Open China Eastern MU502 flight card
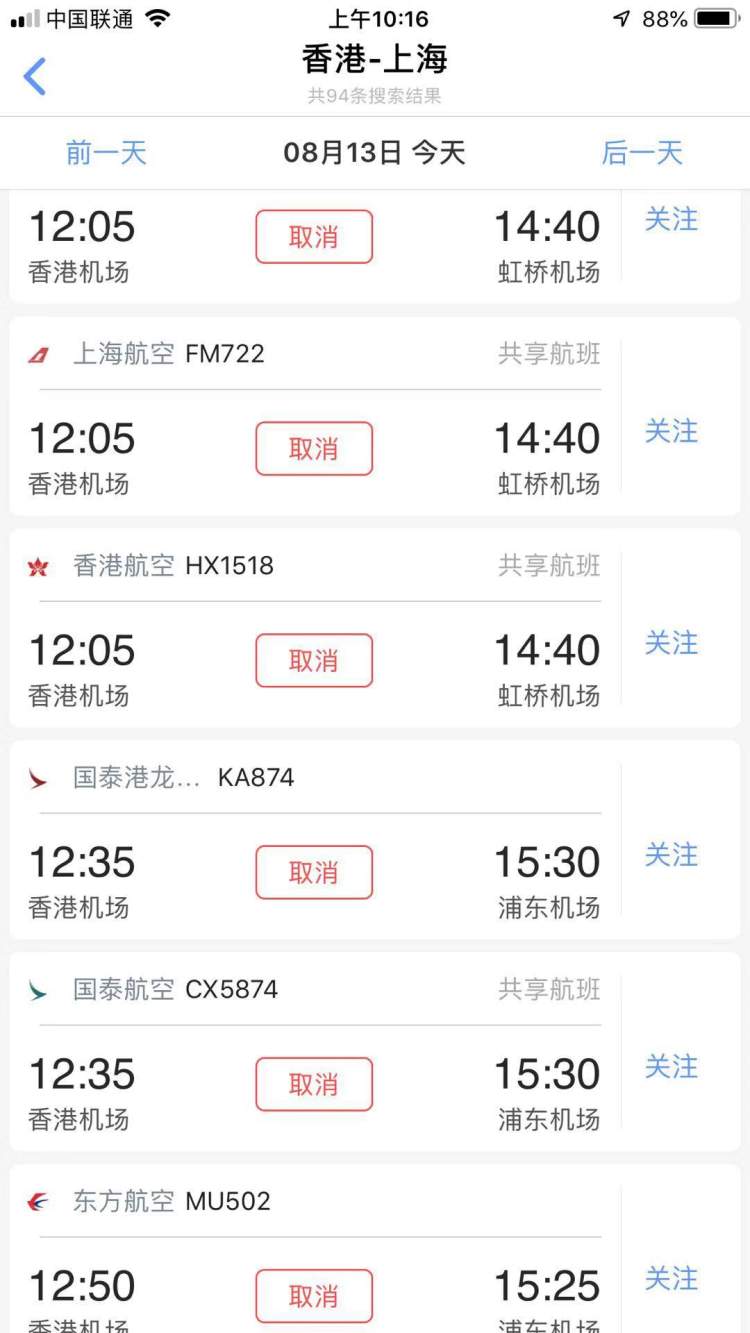The image size is (750, 1333). 315,1249
